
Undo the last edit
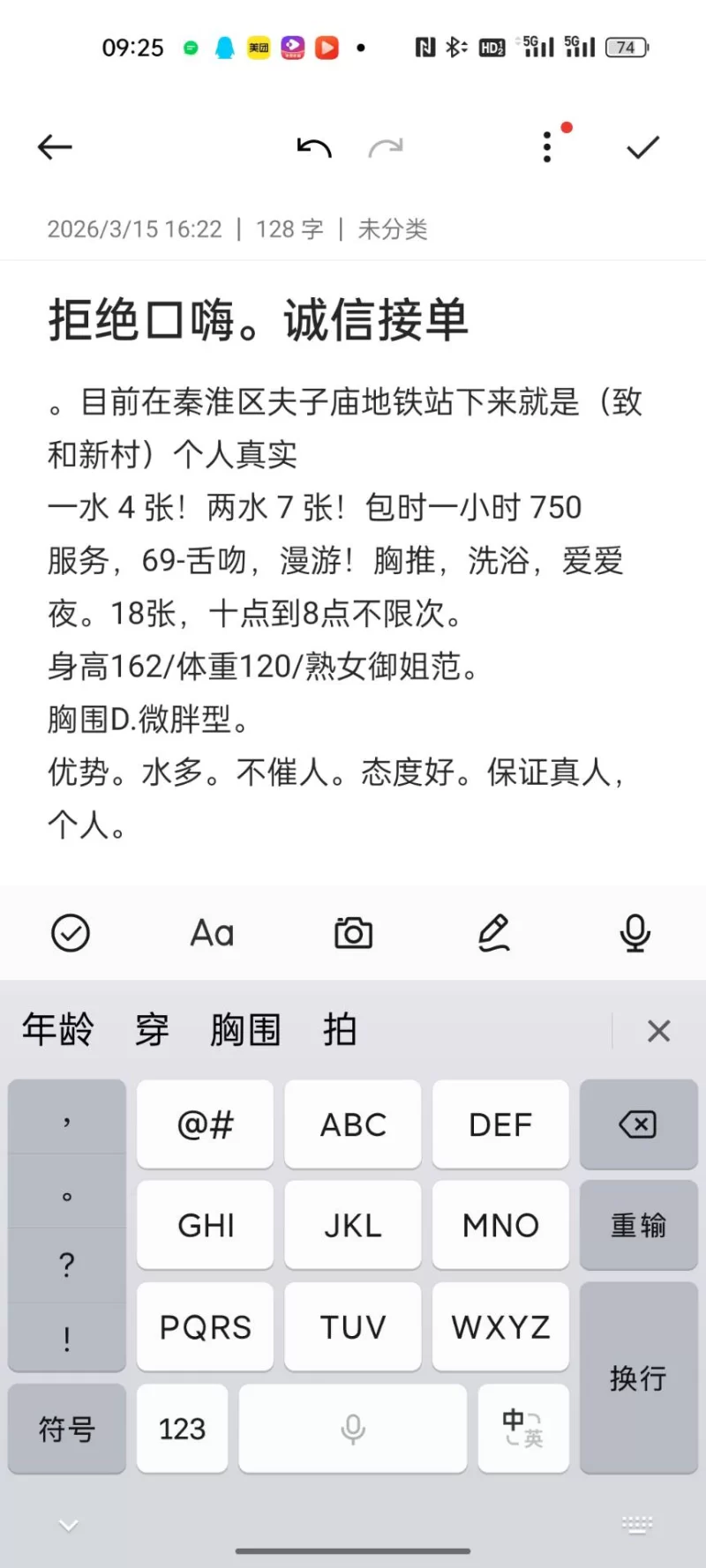click(x=314, y=147)
